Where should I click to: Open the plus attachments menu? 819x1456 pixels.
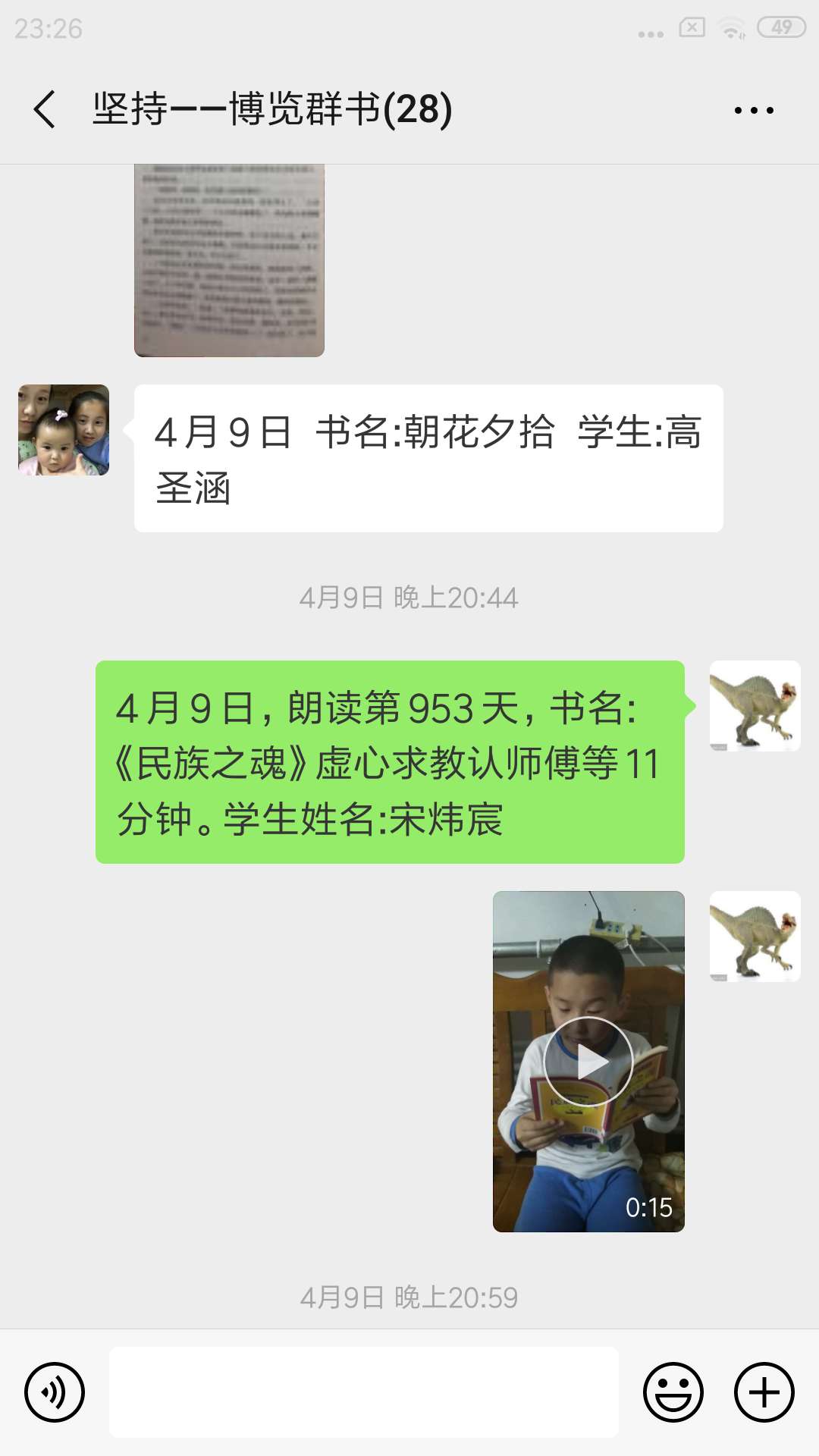click(764, 1392)
